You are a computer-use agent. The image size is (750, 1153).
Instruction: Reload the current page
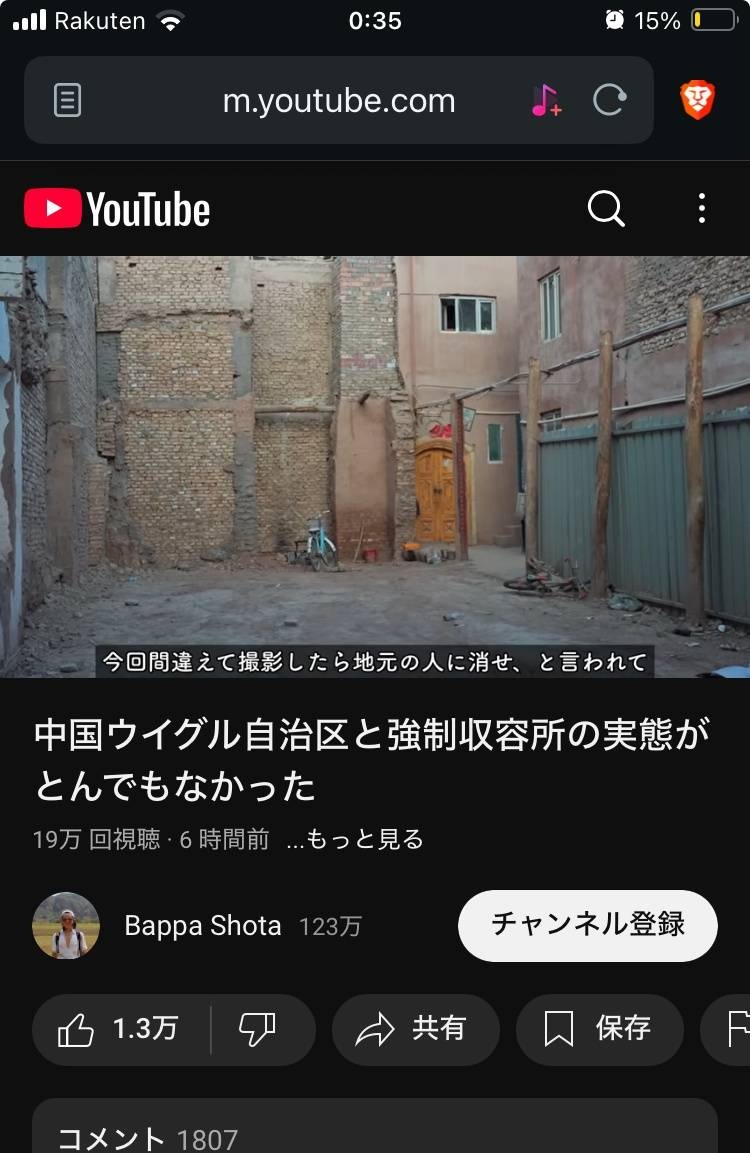[609, 100]
